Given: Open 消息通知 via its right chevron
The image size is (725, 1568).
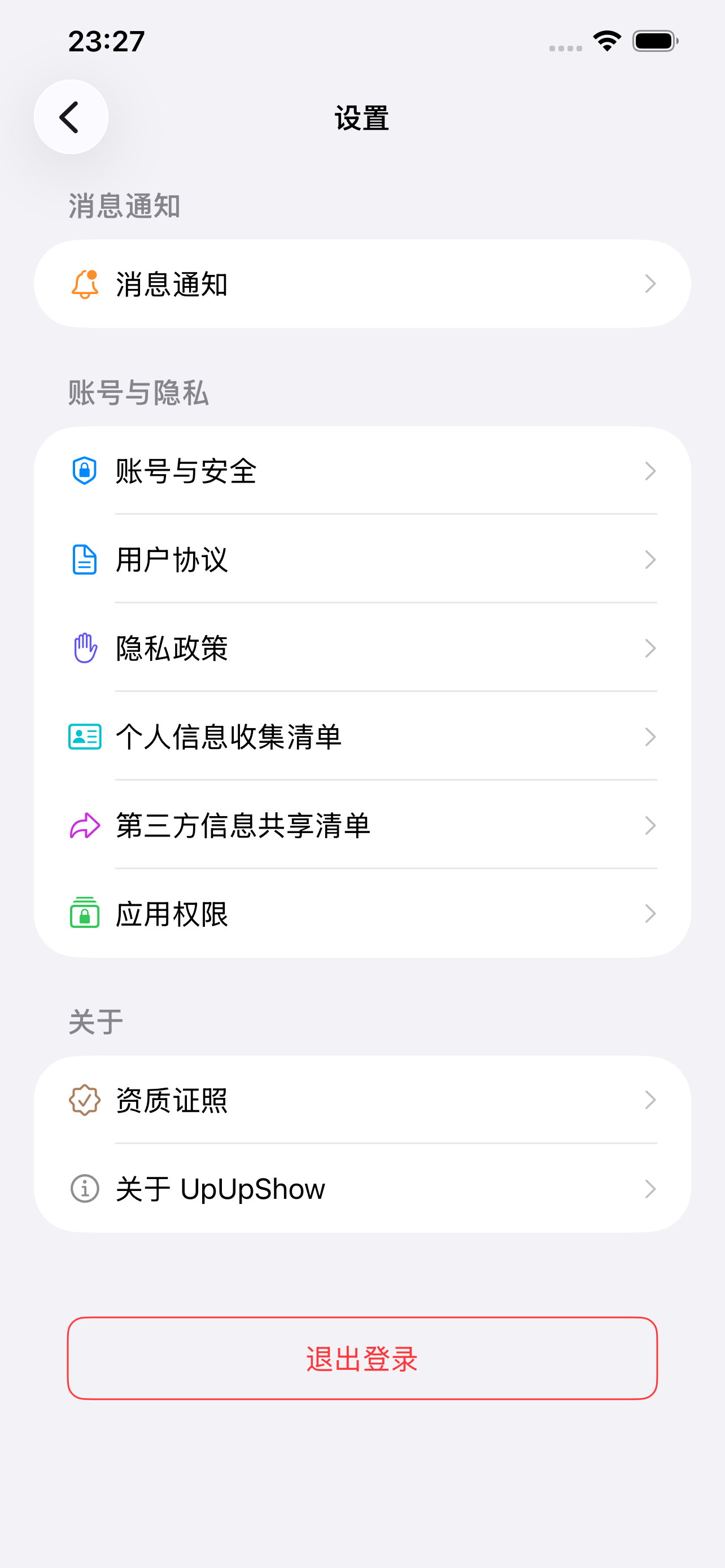Looking at the screenshot, I should (650, 284).
